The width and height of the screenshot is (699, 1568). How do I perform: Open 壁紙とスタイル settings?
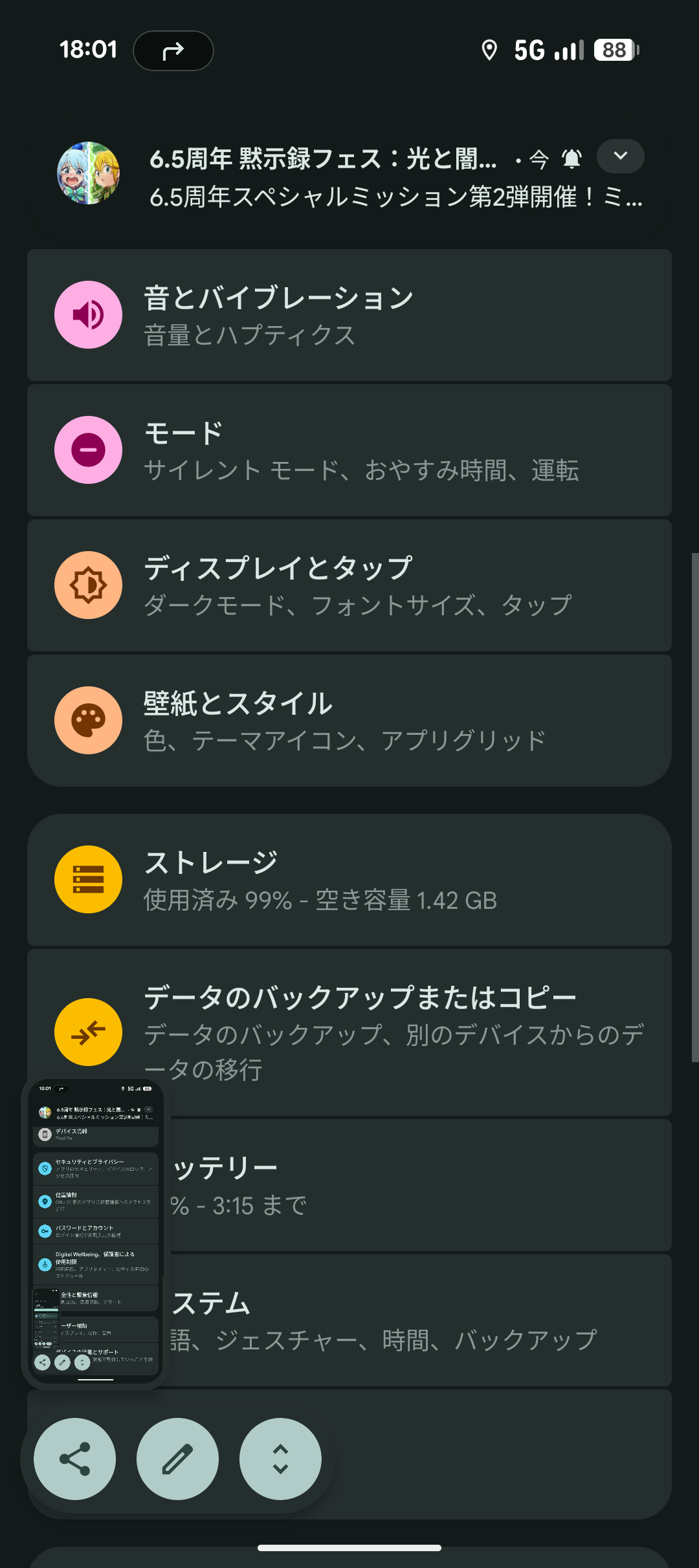(349, 721)
